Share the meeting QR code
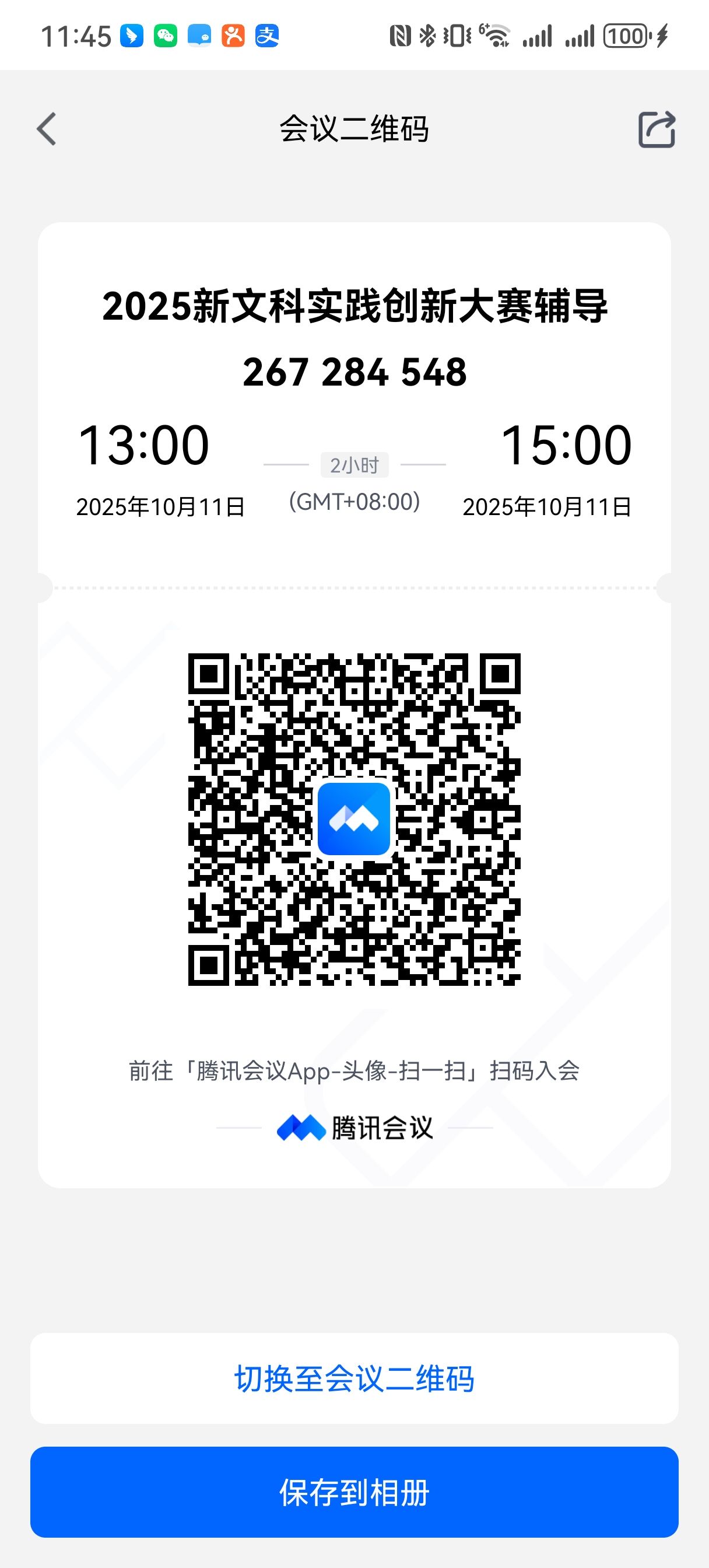Image resolution: width=709 pixels, height=1568 pixels. (x=657, y=129)
